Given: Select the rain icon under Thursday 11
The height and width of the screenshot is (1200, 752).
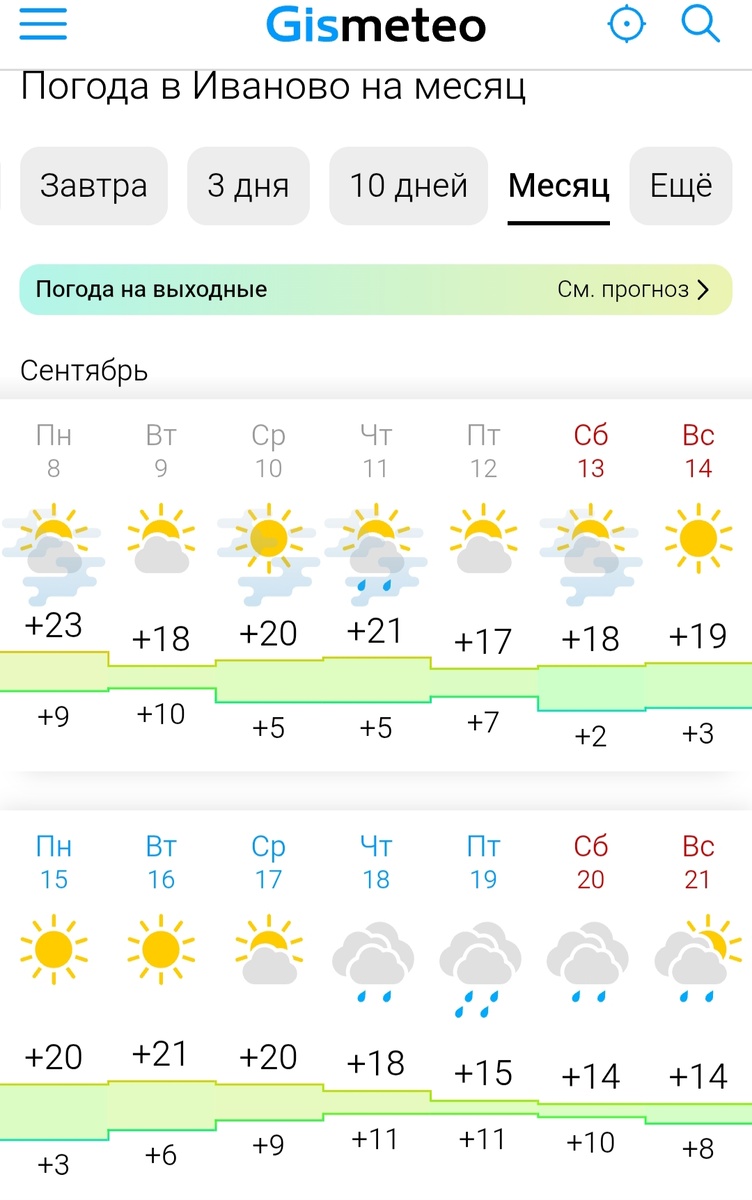Looking at the screenshot, I should 375,545.
